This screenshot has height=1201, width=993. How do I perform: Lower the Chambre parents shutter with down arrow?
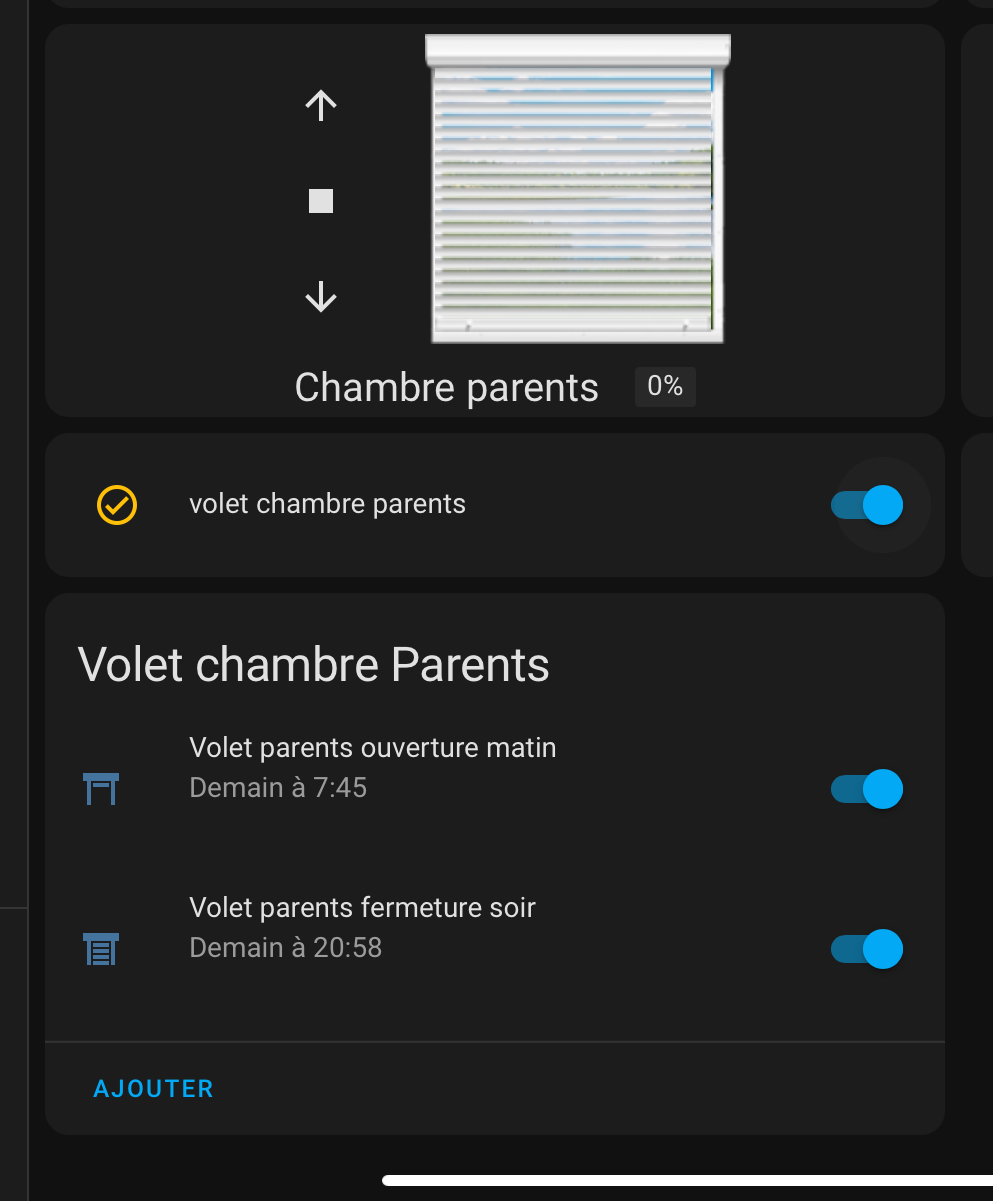point(320,297)
